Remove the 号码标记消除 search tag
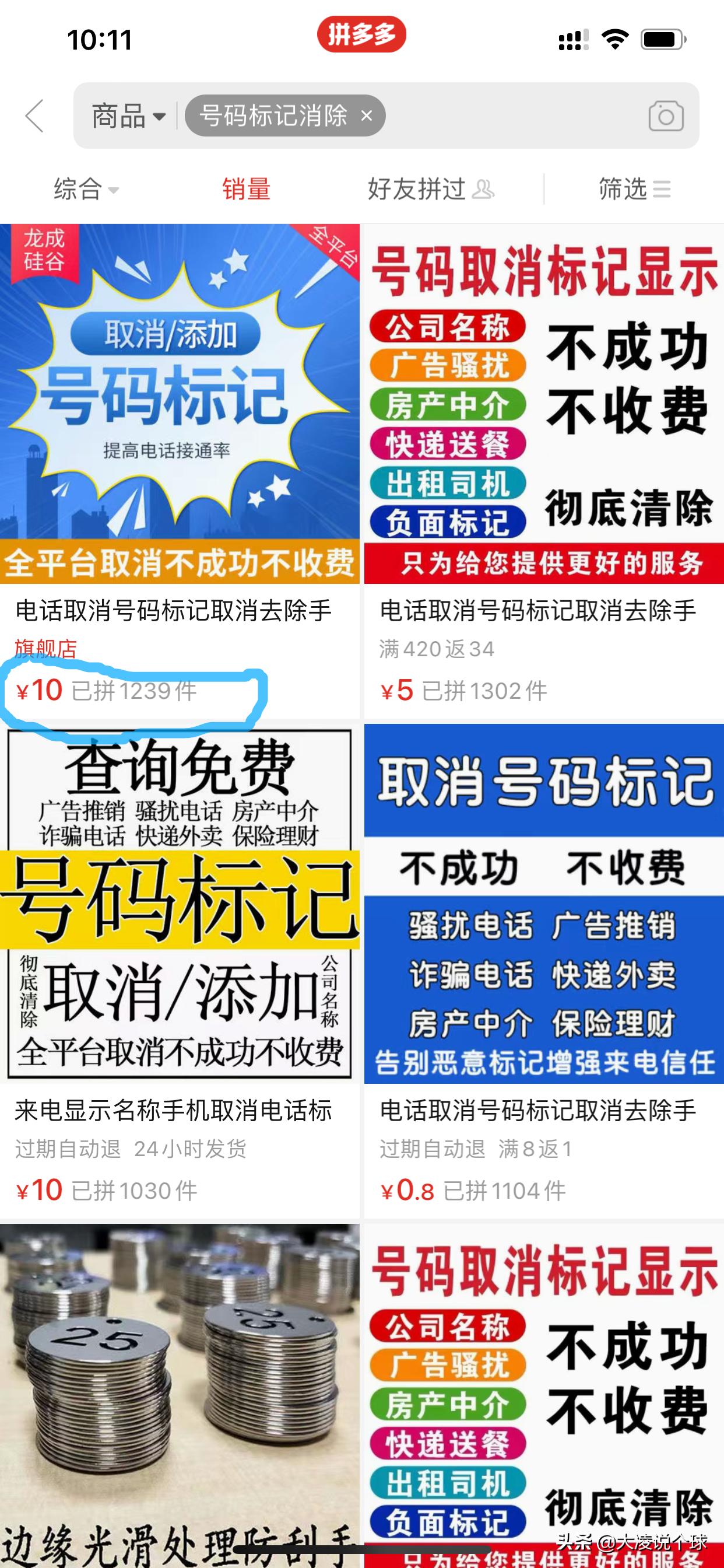The image size is (724, 1568). click(x=365, y=116)
